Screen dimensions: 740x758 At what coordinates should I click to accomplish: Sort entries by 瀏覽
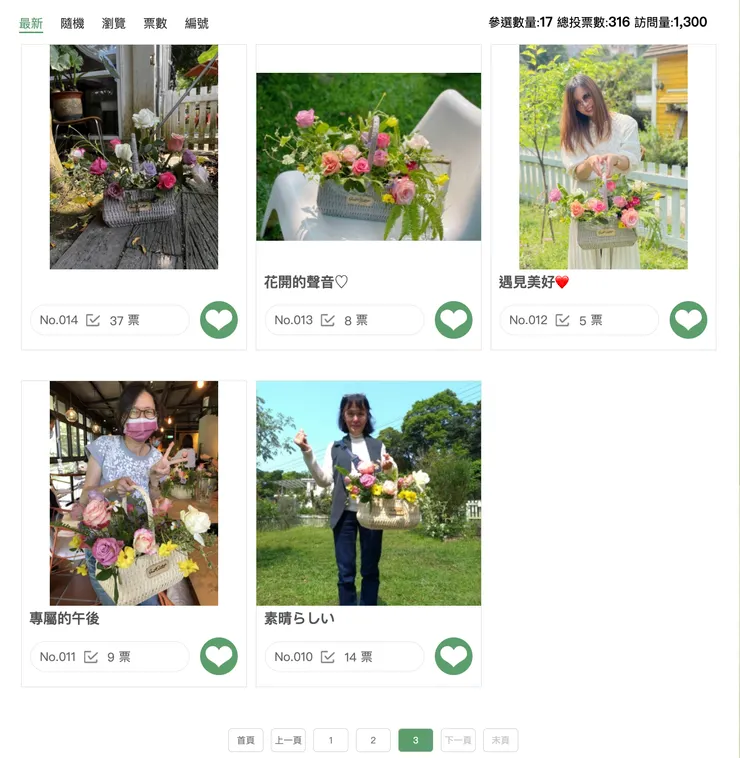tap(114, 23)
